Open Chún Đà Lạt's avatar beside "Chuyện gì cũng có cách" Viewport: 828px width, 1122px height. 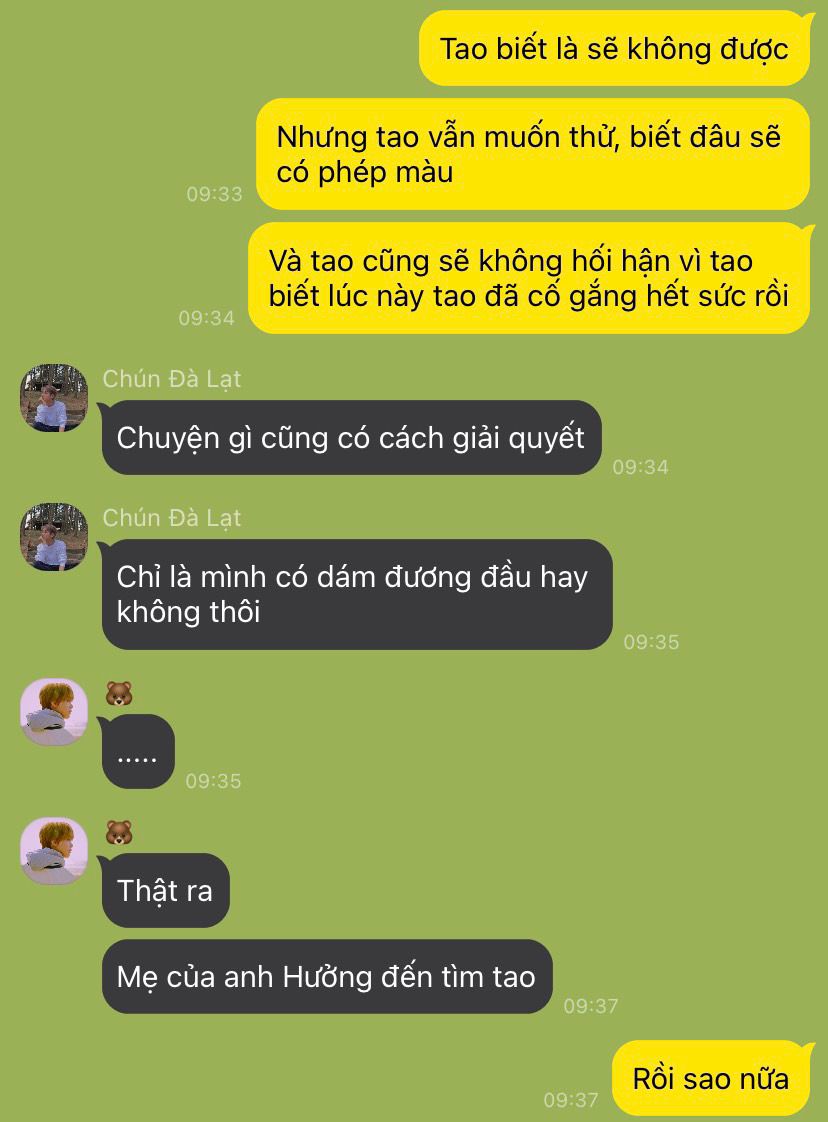[54, 398]
